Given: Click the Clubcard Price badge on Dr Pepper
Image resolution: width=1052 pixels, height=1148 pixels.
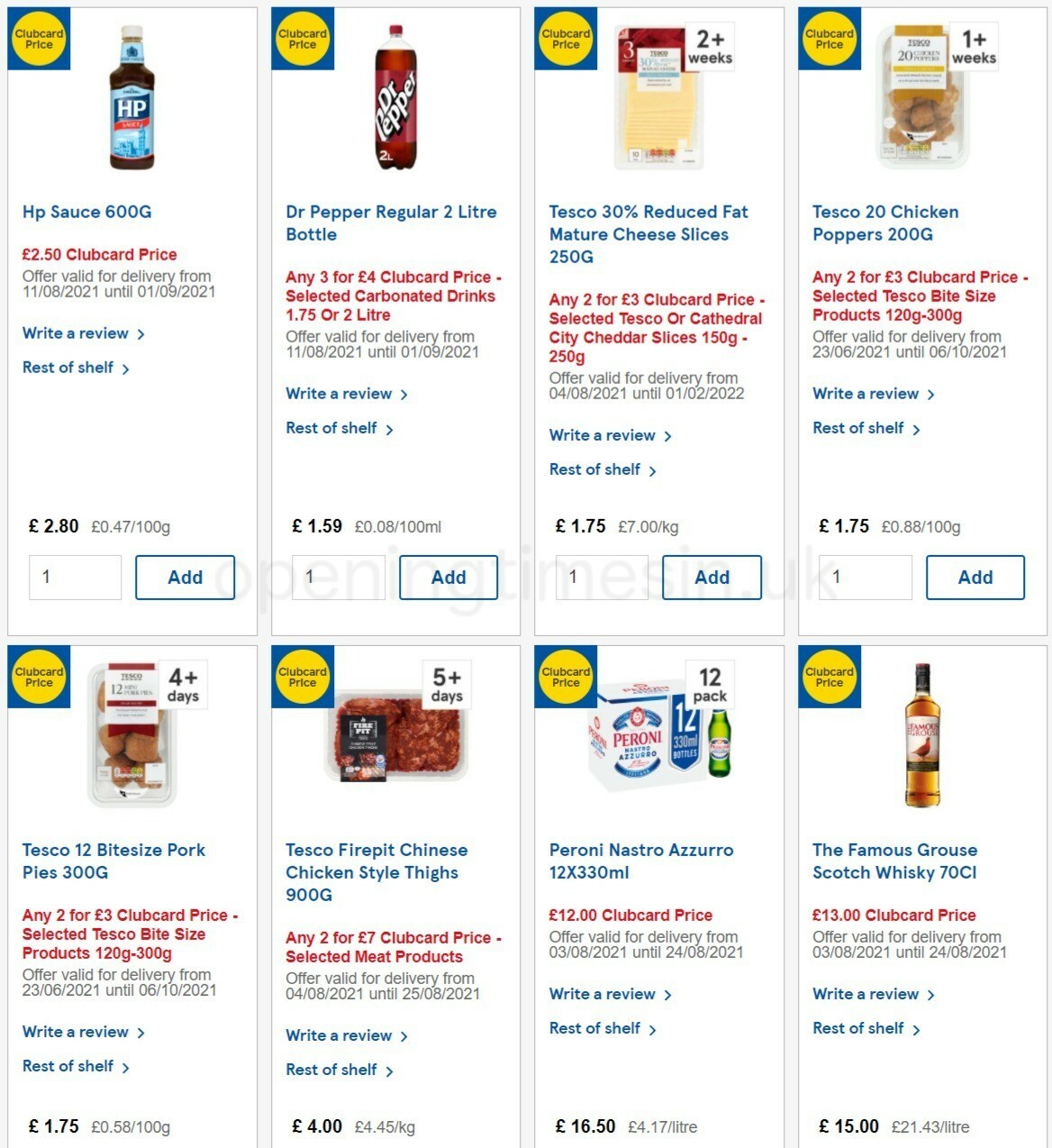Looking at the screenshot, I should click(x=302, y=40).
